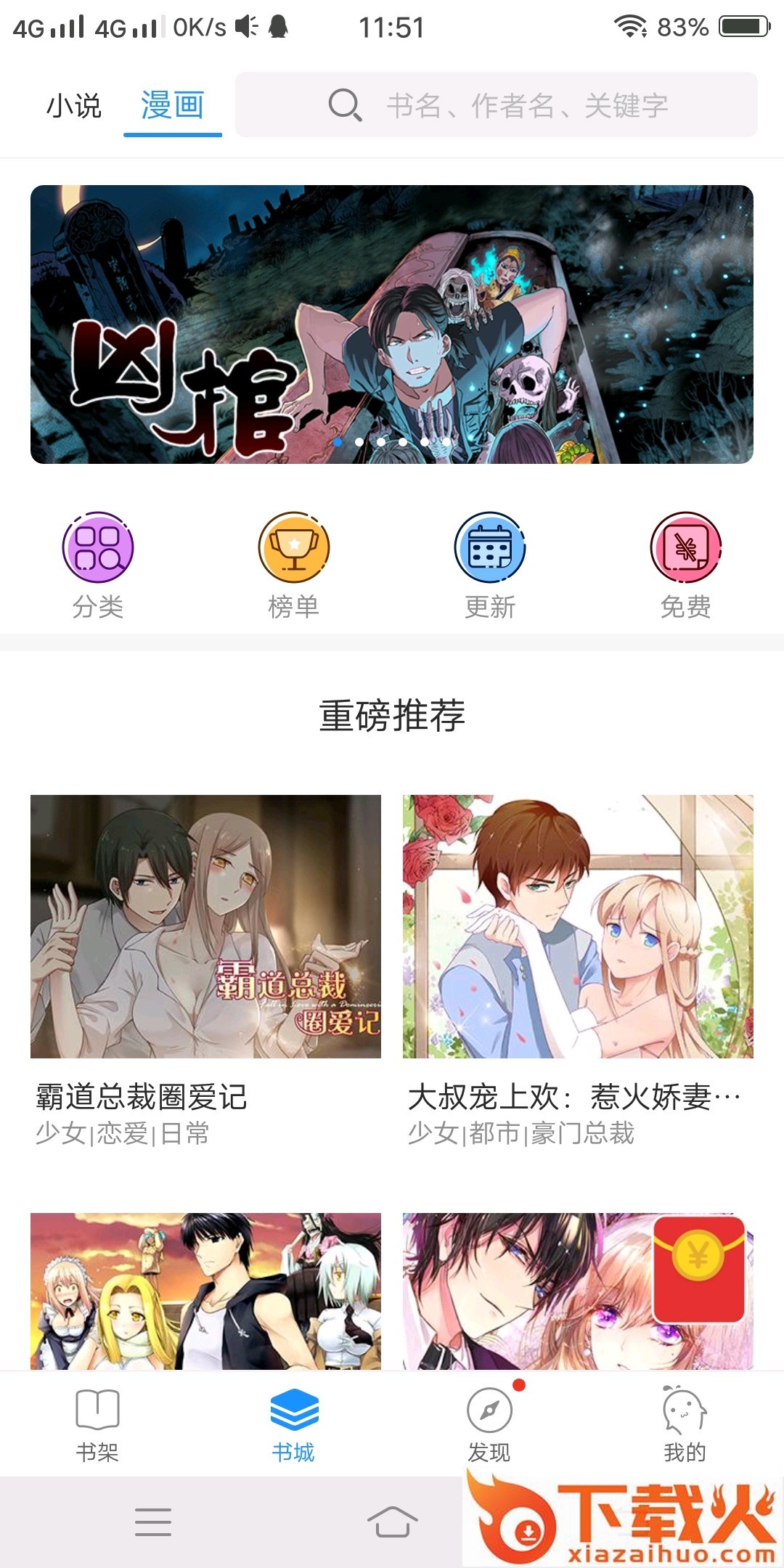Open the system recent apps menu
The height and width of the screenshot is (1568, 784).
(x=153, y=1522)
